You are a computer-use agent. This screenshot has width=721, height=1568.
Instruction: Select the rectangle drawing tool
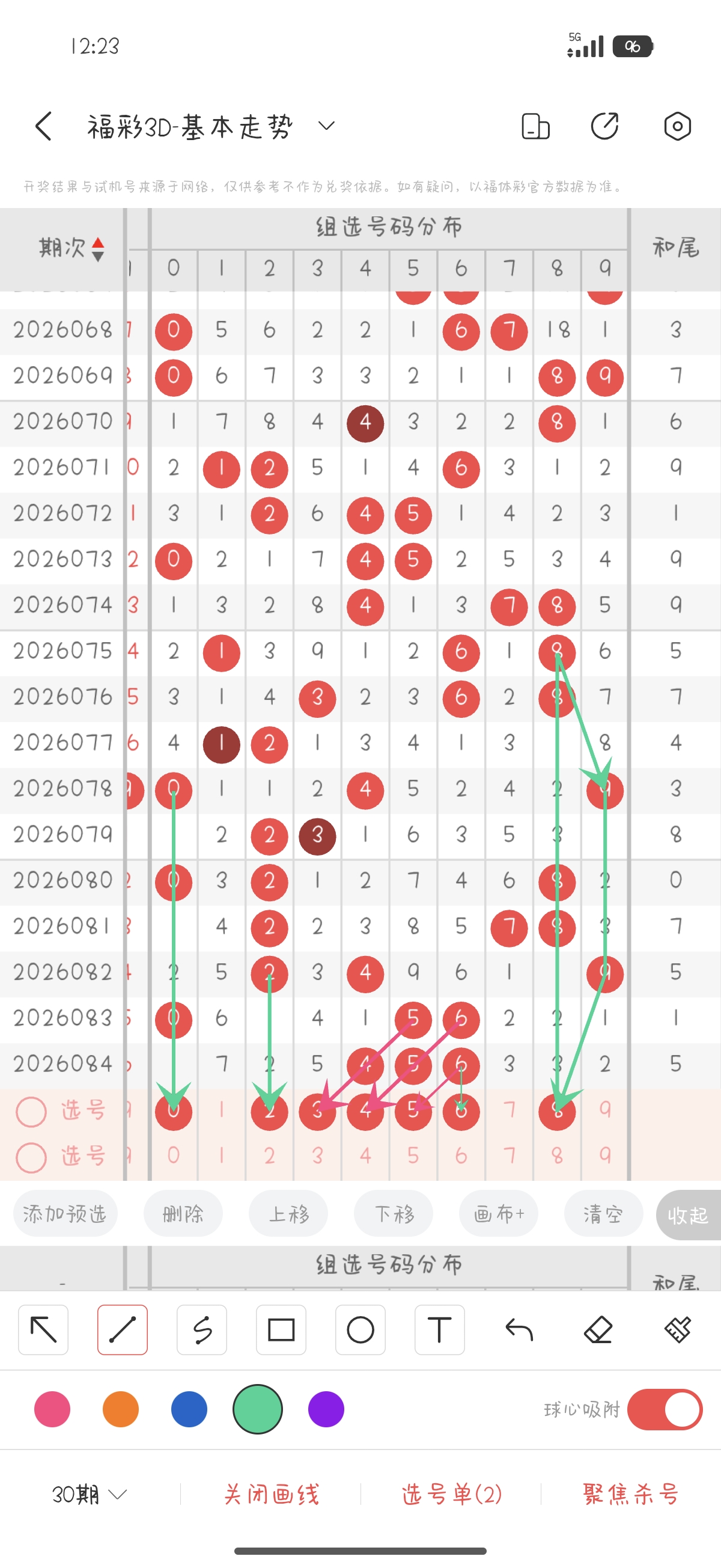click(x=281, y=1331)
